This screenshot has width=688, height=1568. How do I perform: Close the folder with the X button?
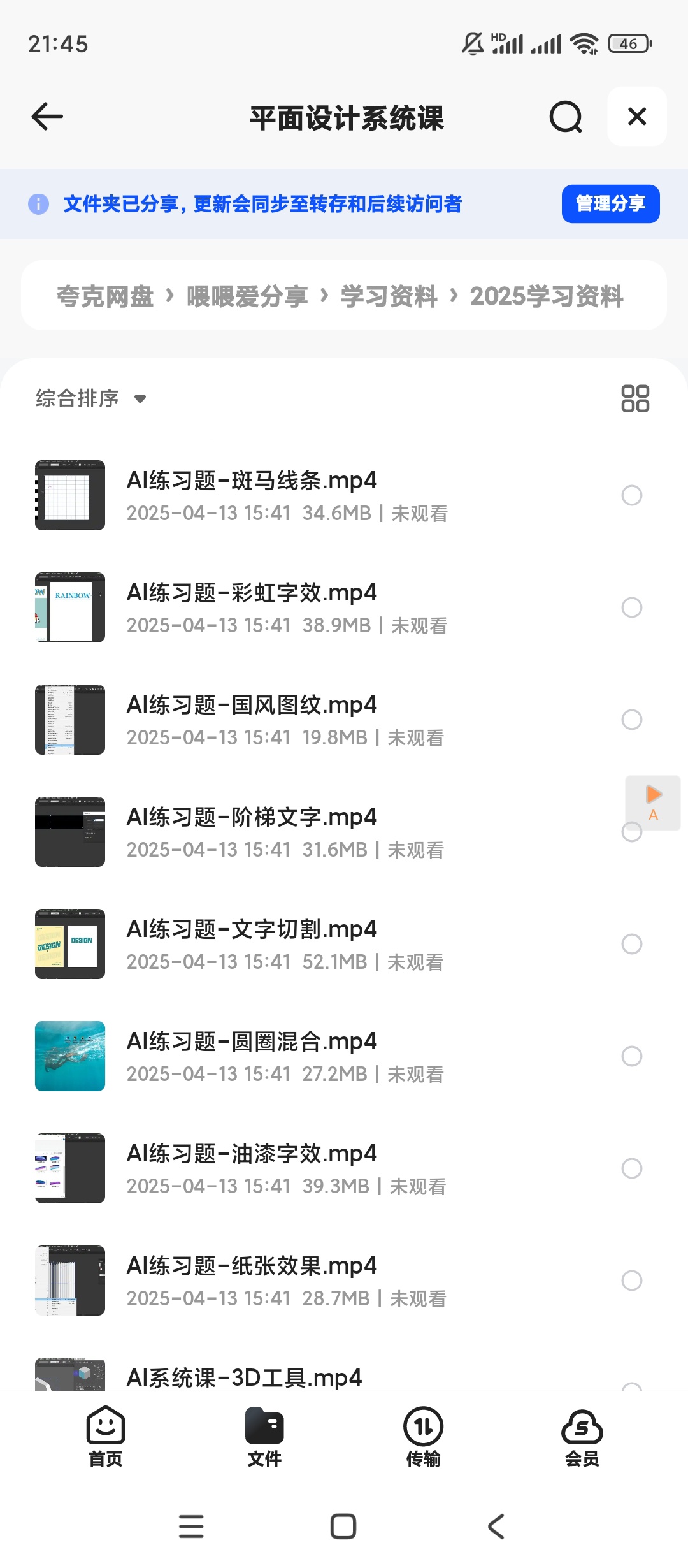pyautogui.click(x=637, y=117)
